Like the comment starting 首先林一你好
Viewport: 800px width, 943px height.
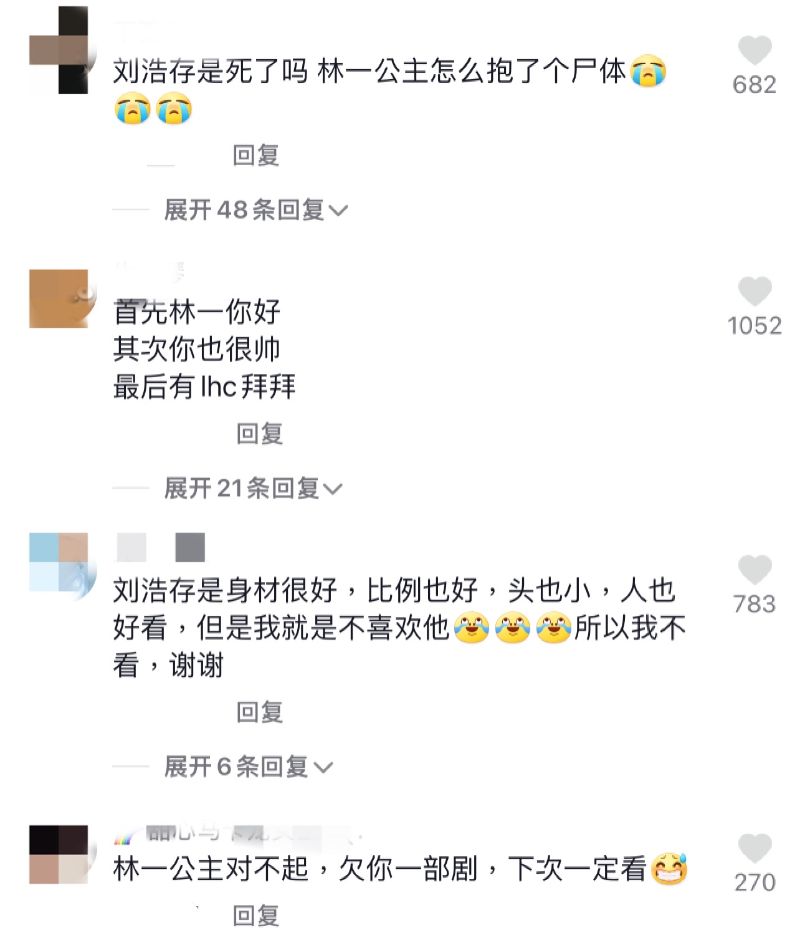pyautogui.click(x=754, y=292)
